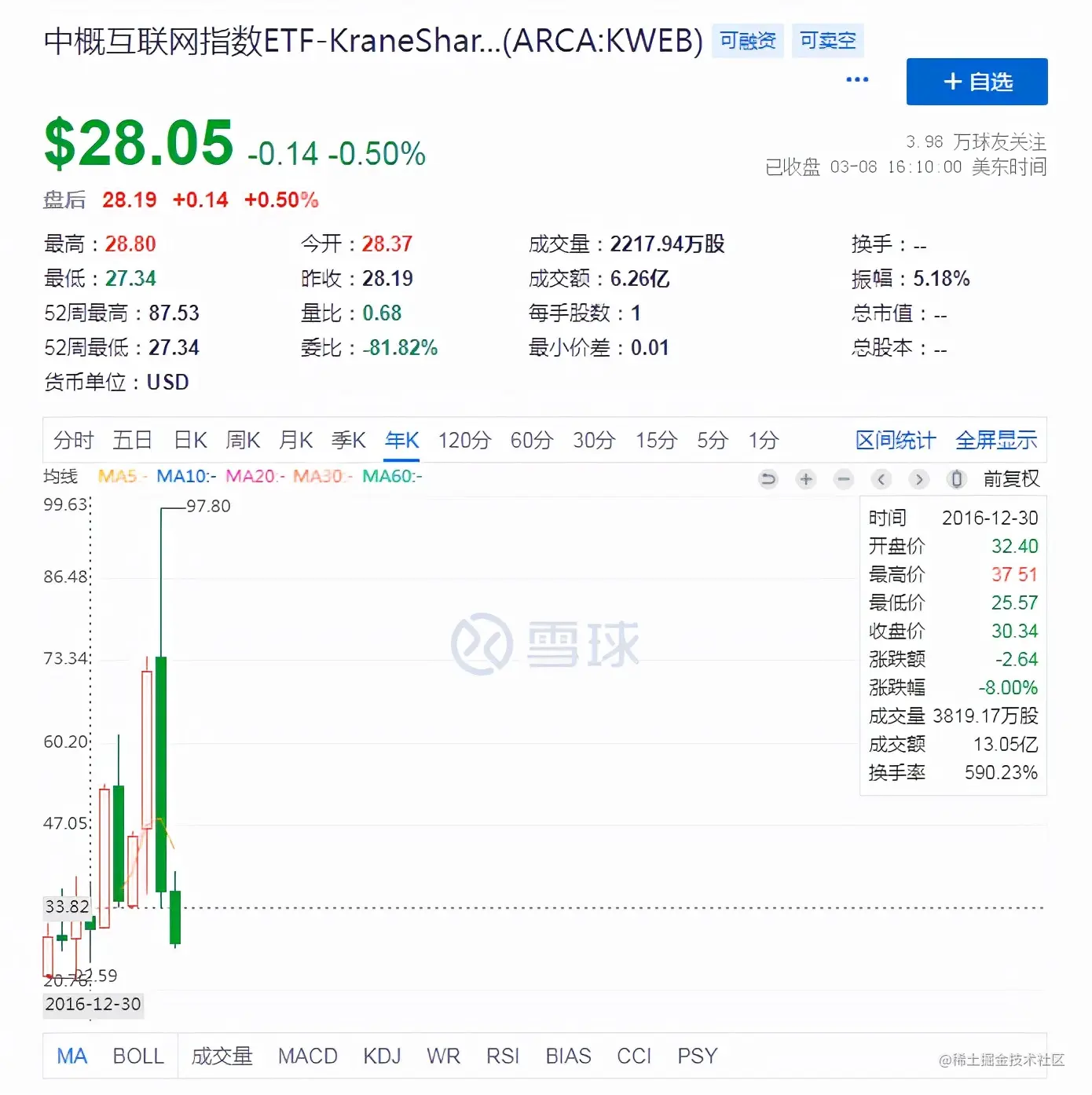Viewport: 1092px width, 1095px height.
Task: Reset the chart with the undo arrow
Action: click(768, 478)
